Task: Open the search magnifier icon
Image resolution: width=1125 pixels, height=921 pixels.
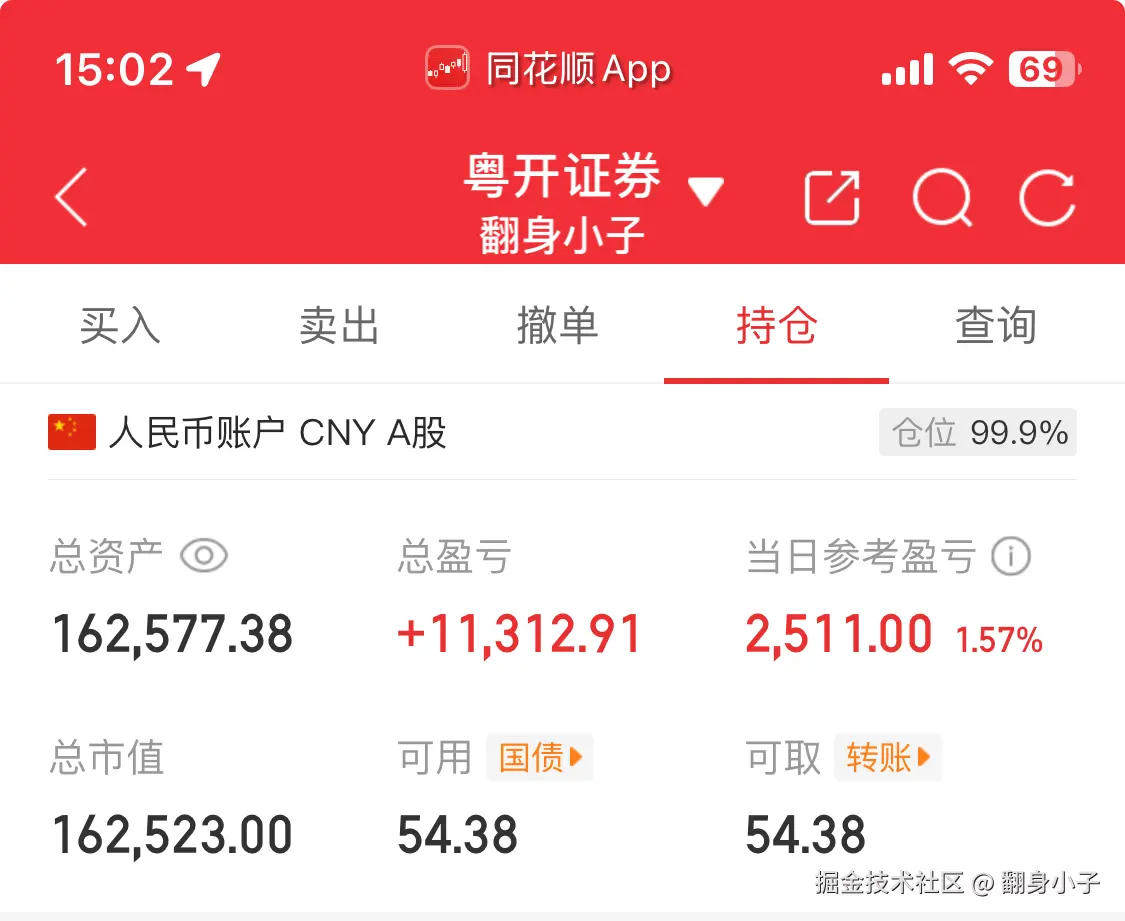Action: click(942, 197)
